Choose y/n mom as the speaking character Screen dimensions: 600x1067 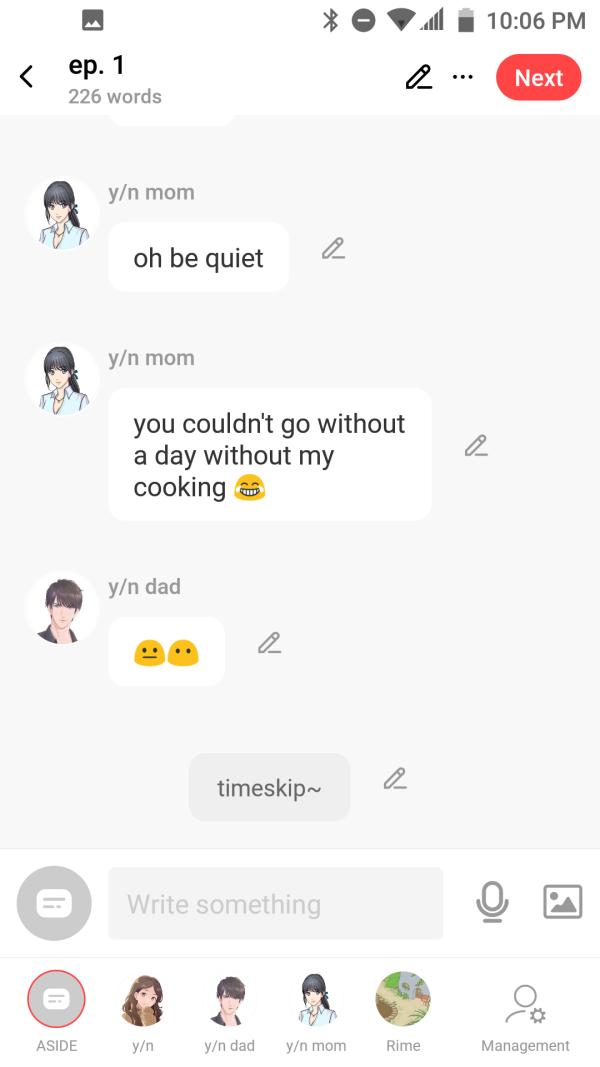pos(316,1001)
